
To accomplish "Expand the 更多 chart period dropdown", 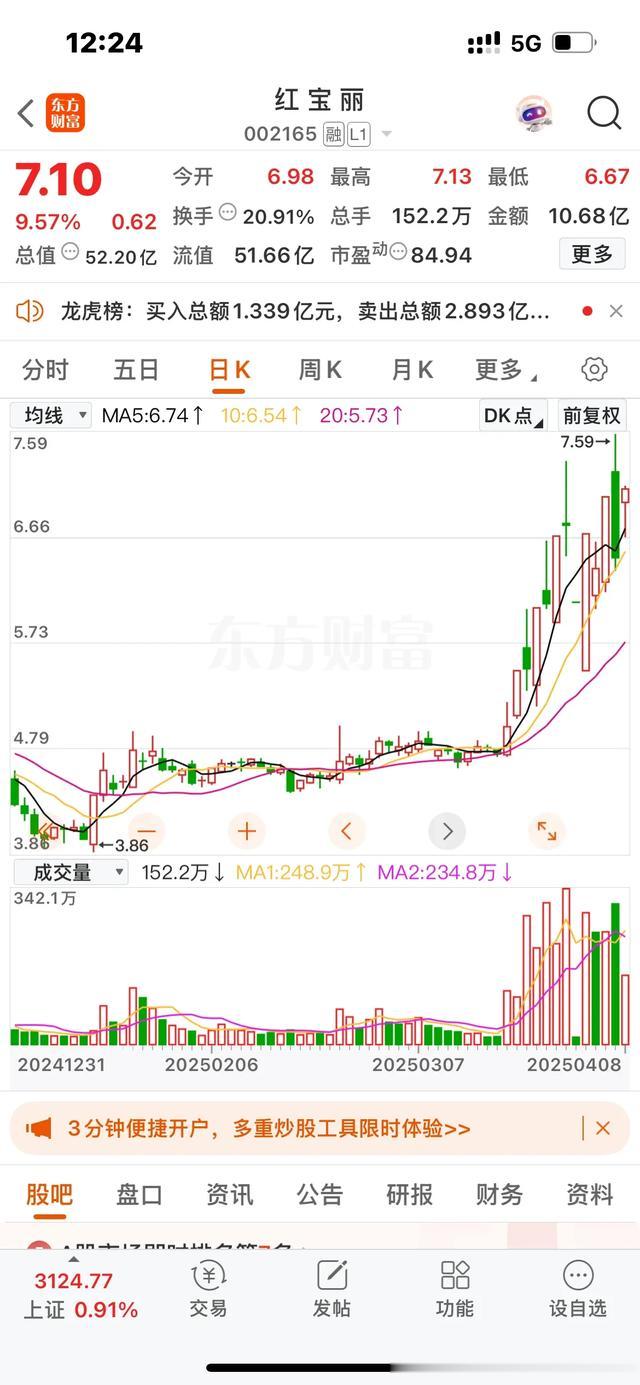I will pyautogui.click(x=505, y=370).
